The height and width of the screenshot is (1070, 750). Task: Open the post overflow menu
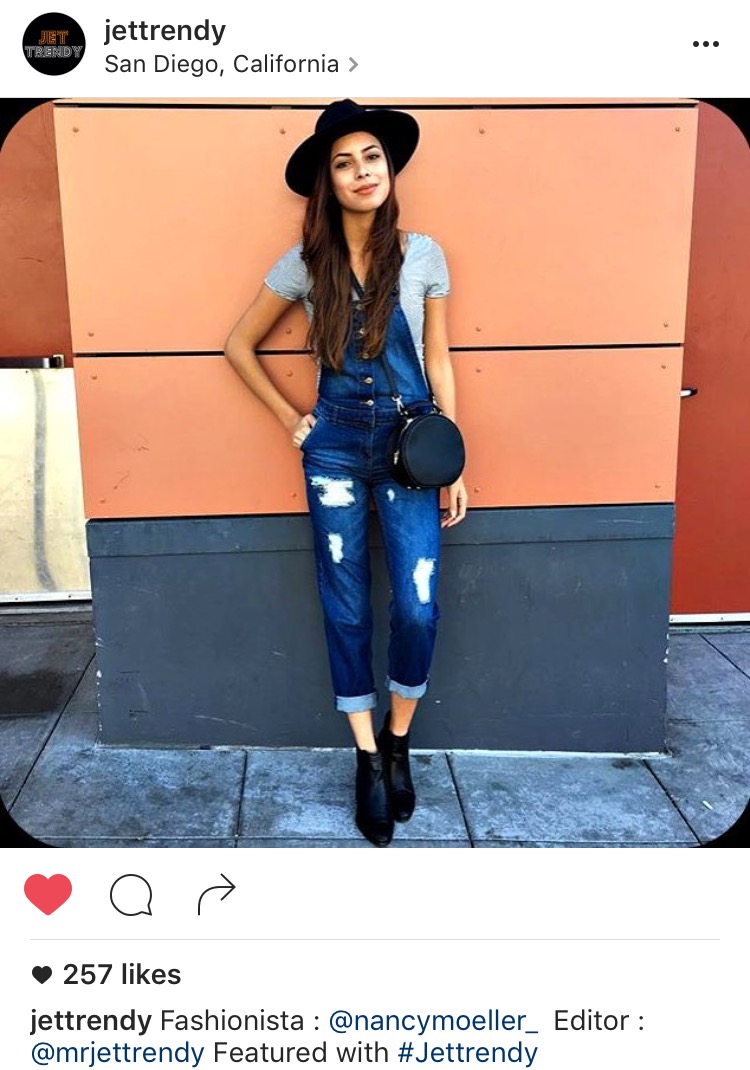click(x=706, y=44)
